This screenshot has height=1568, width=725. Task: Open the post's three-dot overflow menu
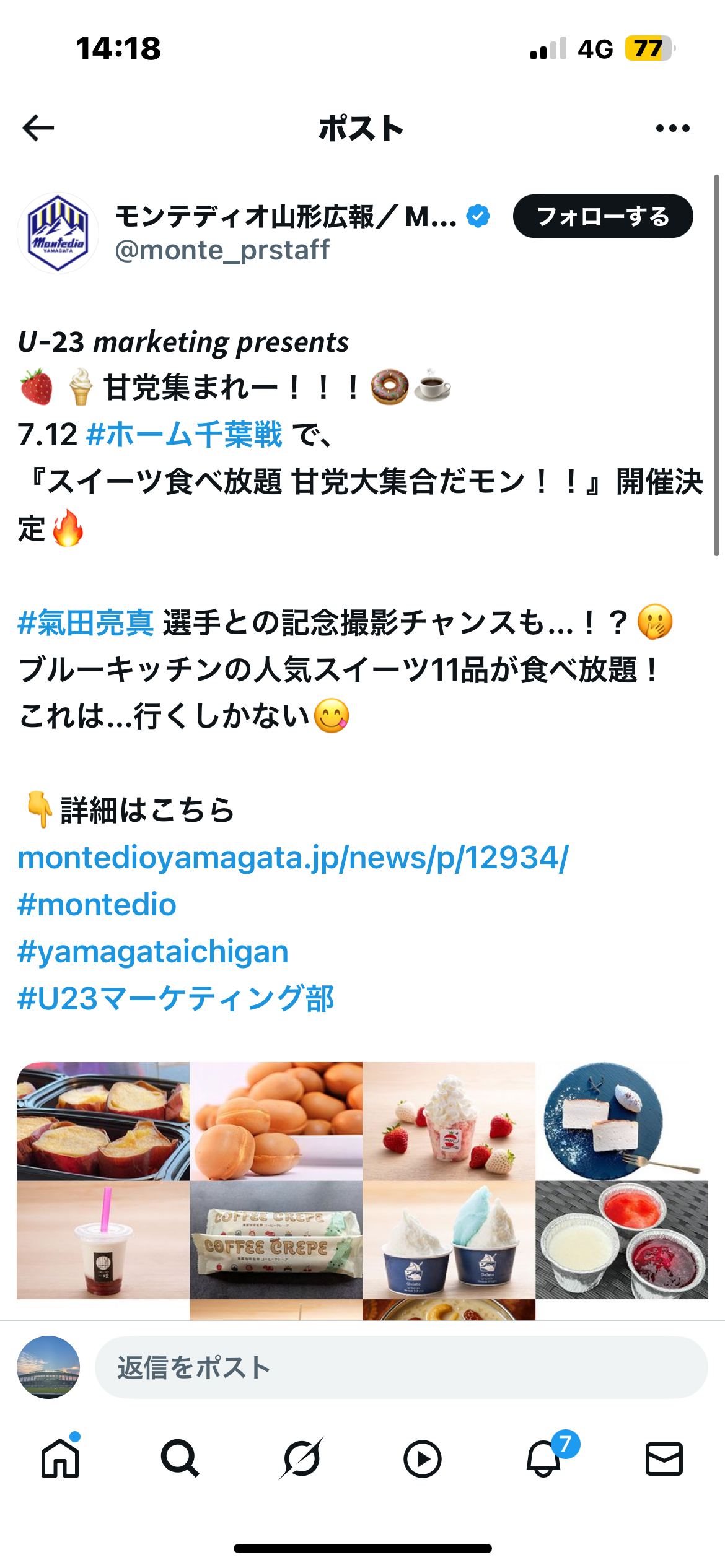[672, 128]
